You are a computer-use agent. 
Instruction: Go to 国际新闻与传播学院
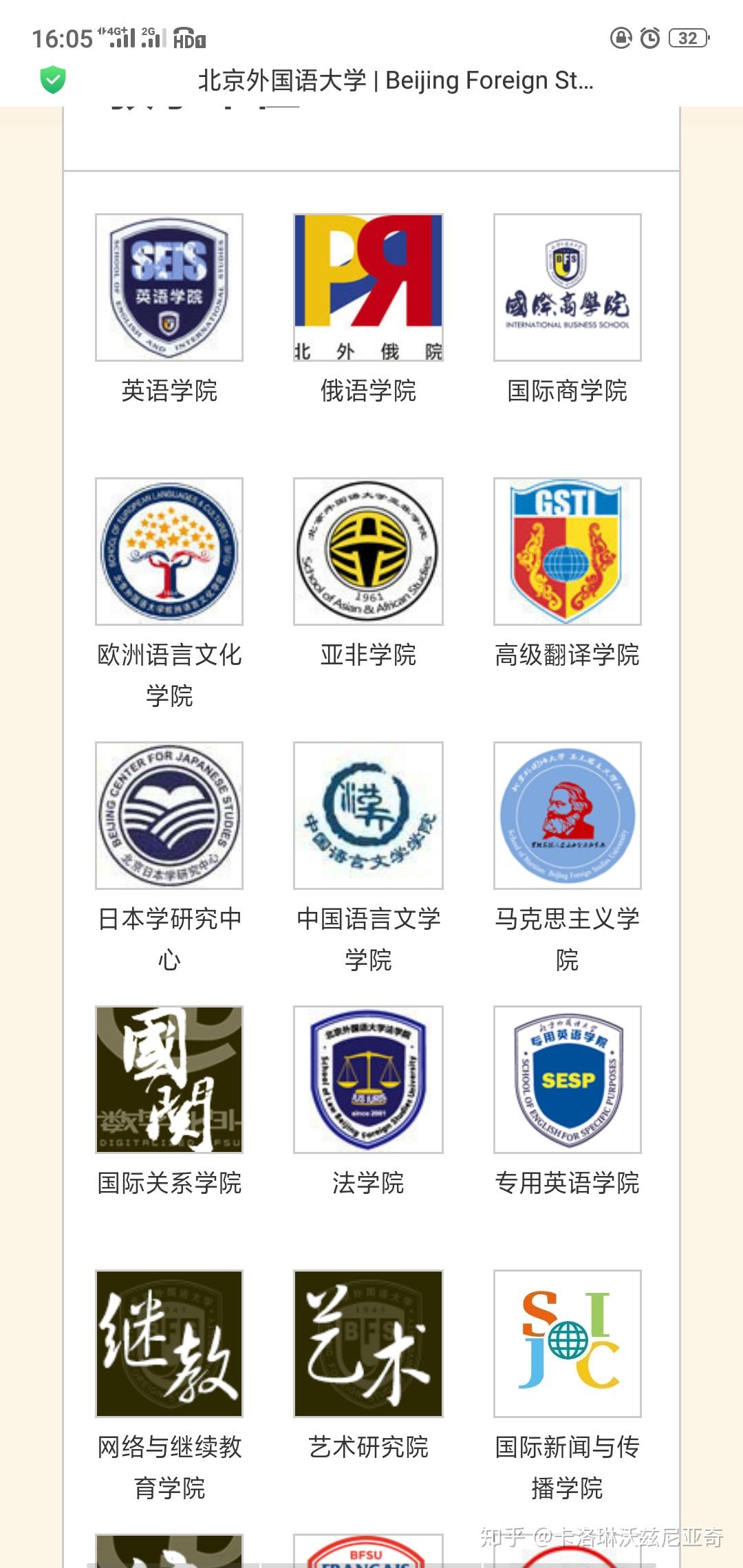pyautogui.click(x=567, y=1344)
